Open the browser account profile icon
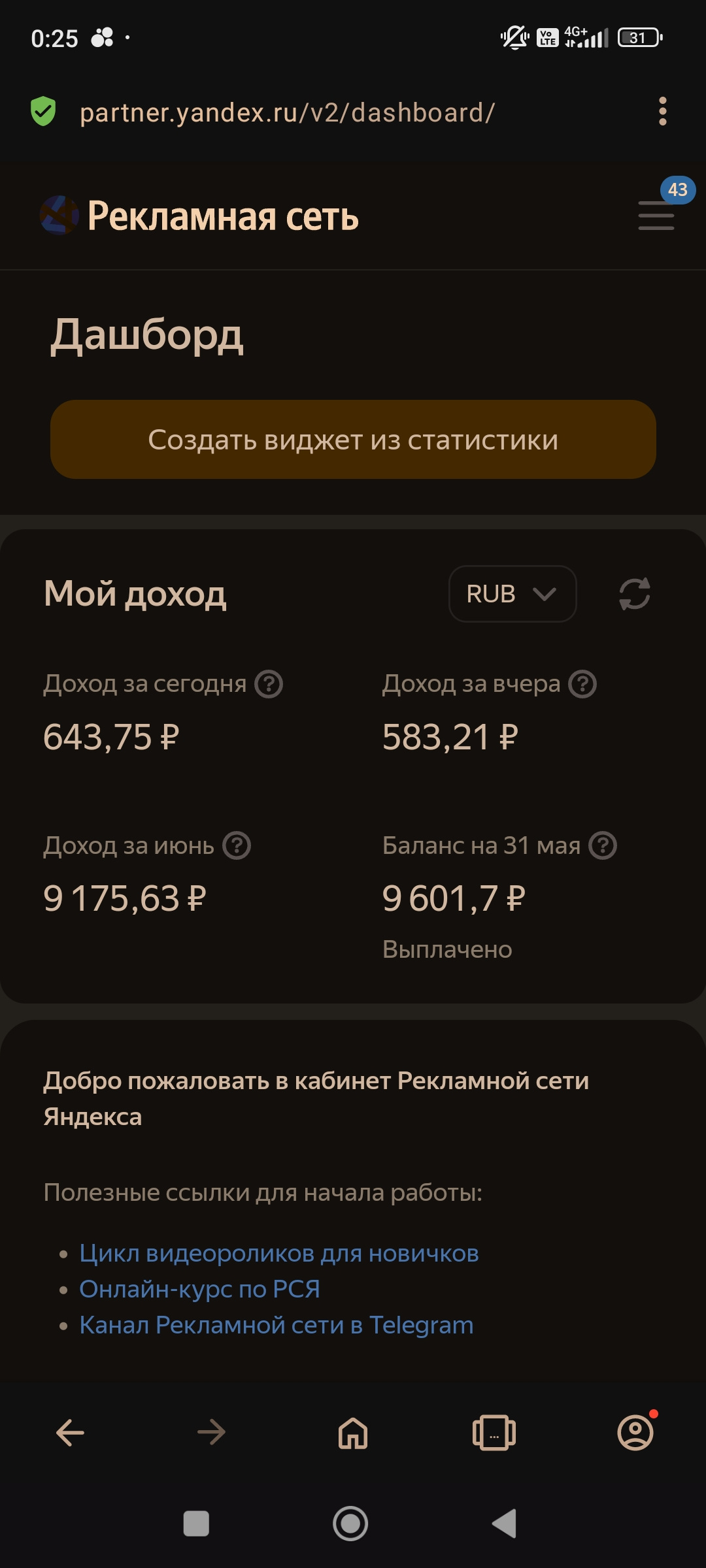 point(635,1432)
